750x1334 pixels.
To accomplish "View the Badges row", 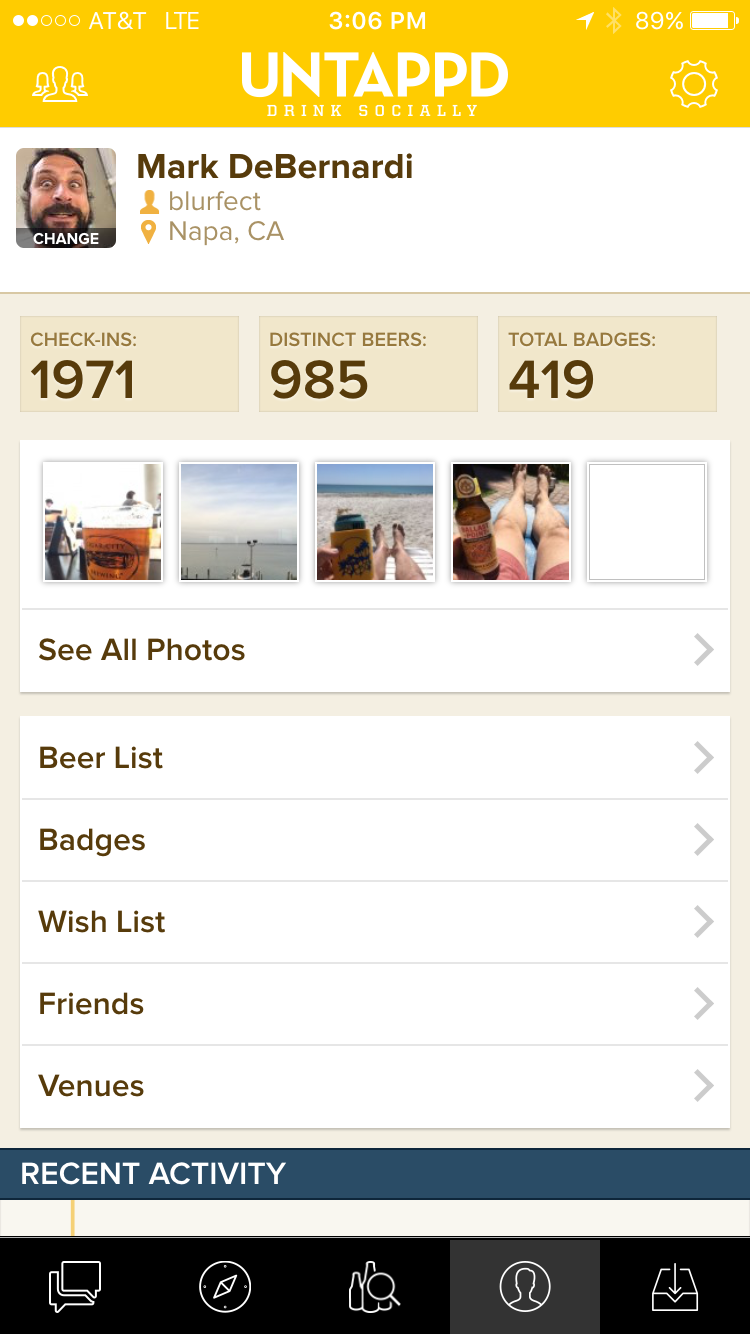I will pos(375,840).
